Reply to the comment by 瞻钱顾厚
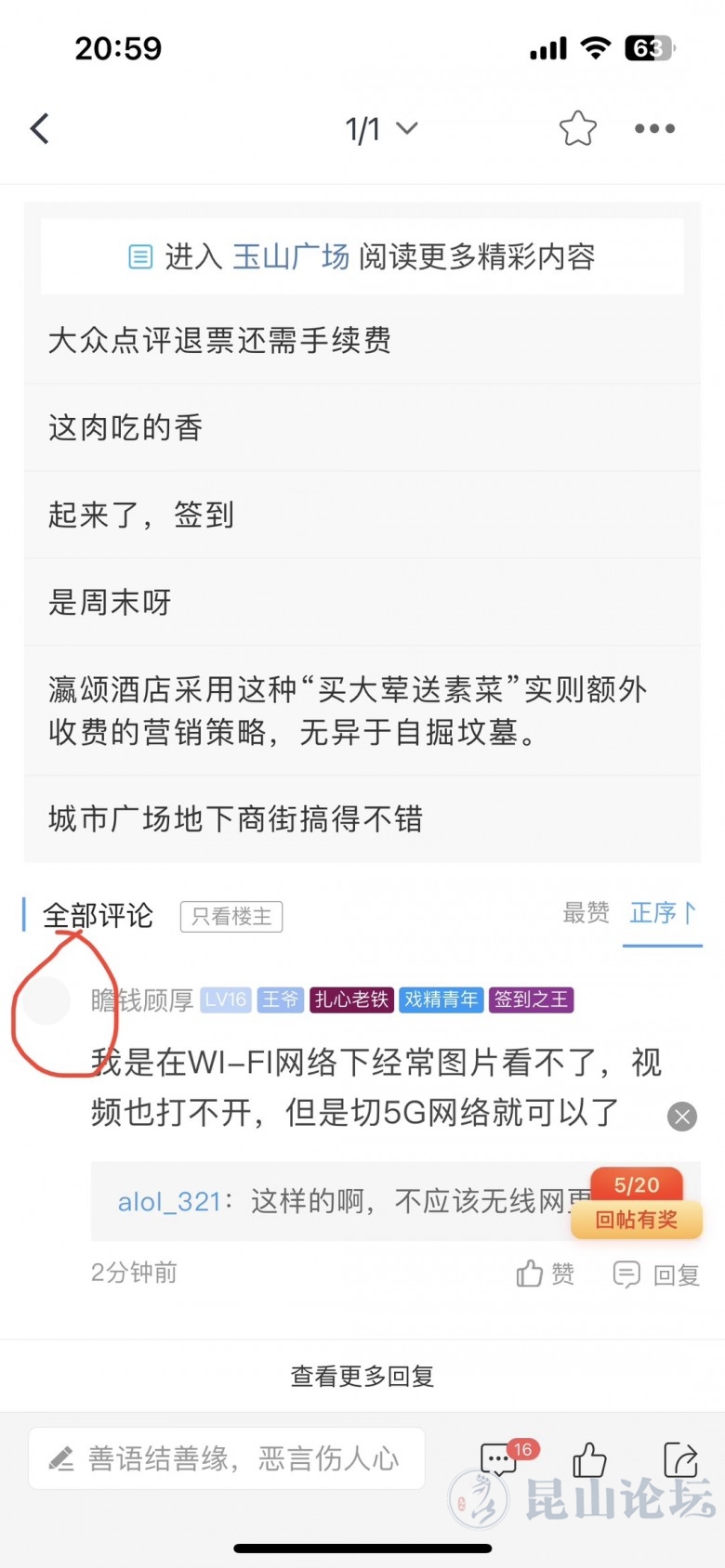725x1568 pixels. coord(656,1274)
